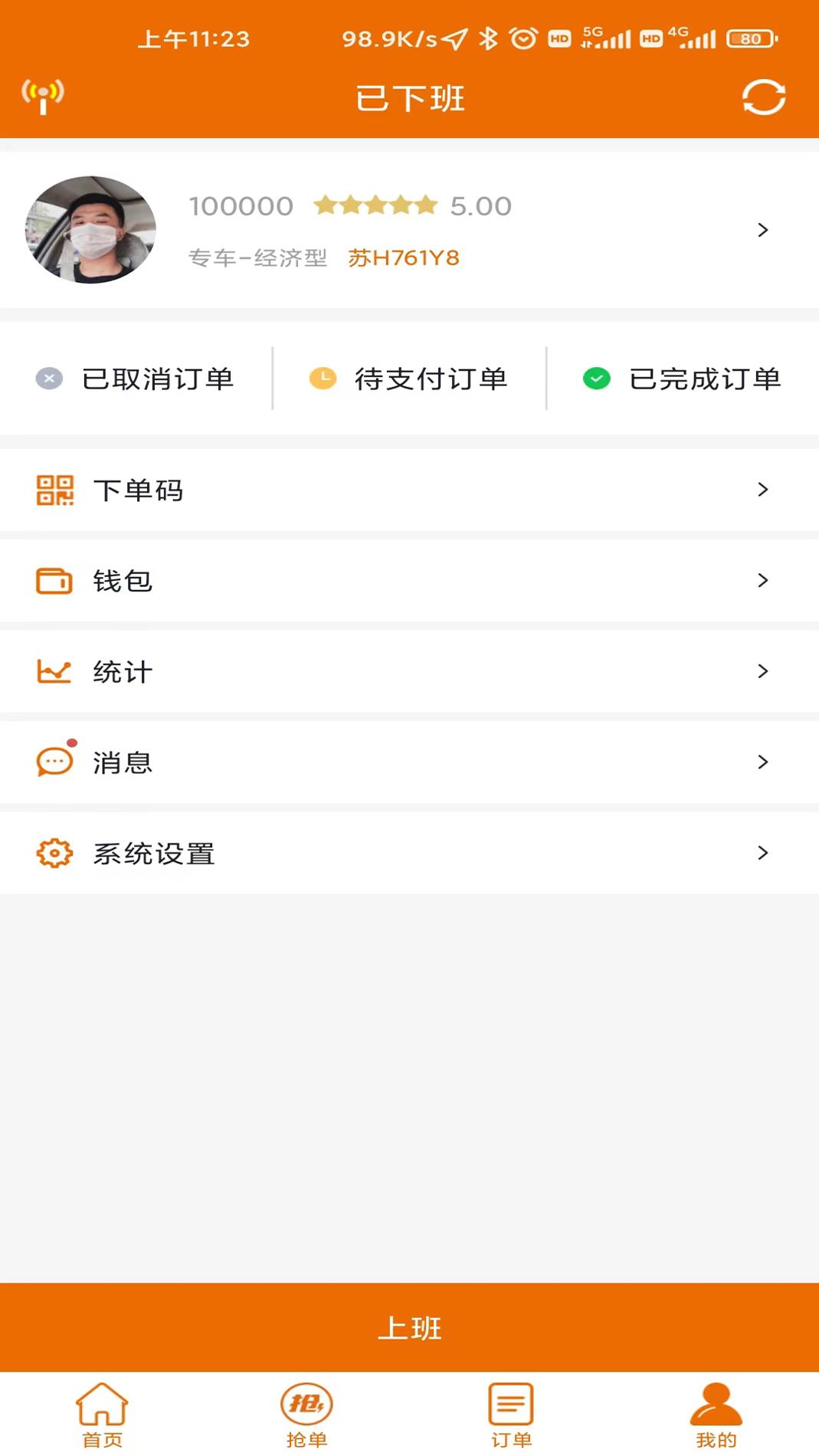Expand the profile row via its chevron

[762, 230]
